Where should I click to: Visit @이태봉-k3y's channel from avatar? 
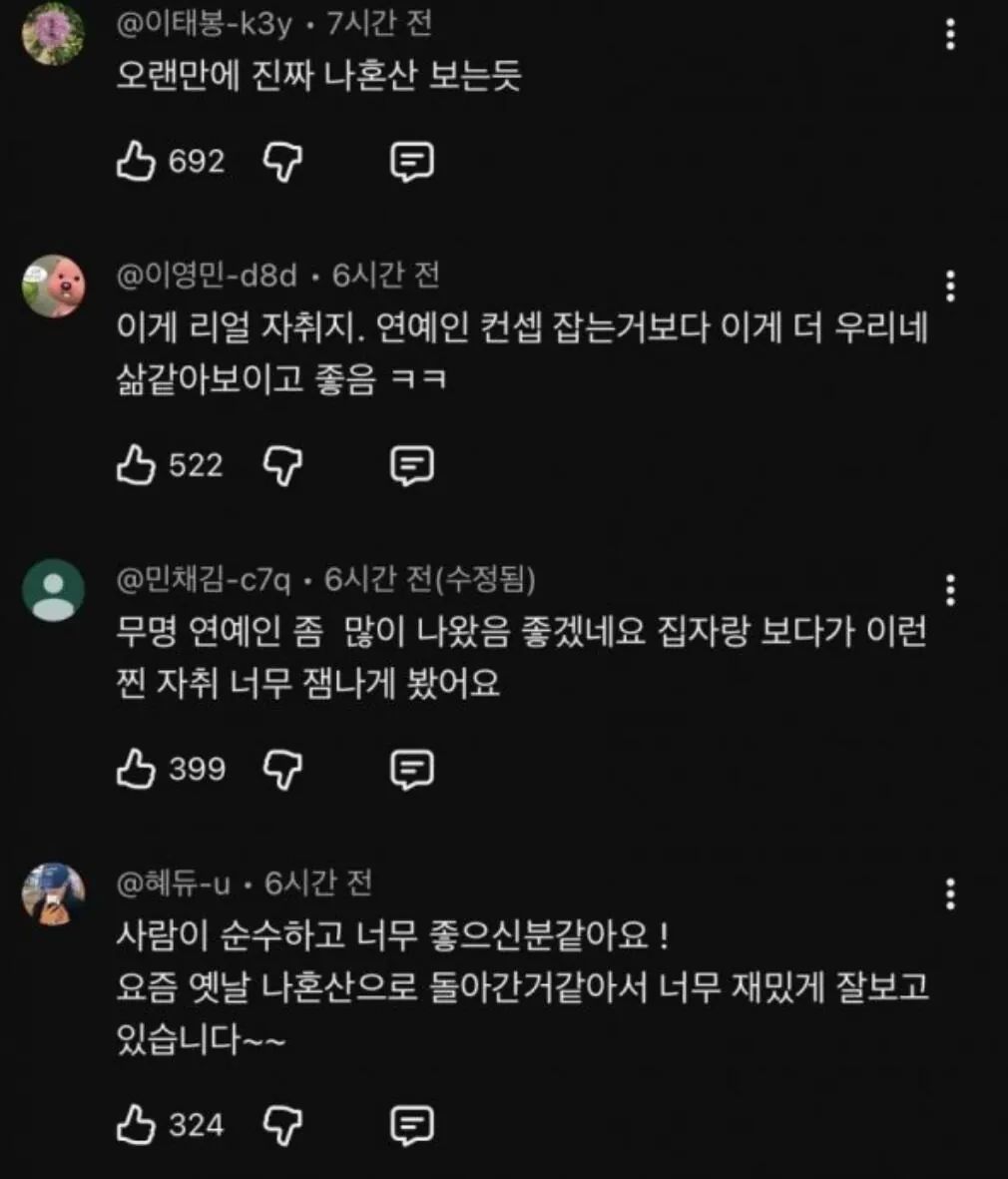tap(53, 35)
